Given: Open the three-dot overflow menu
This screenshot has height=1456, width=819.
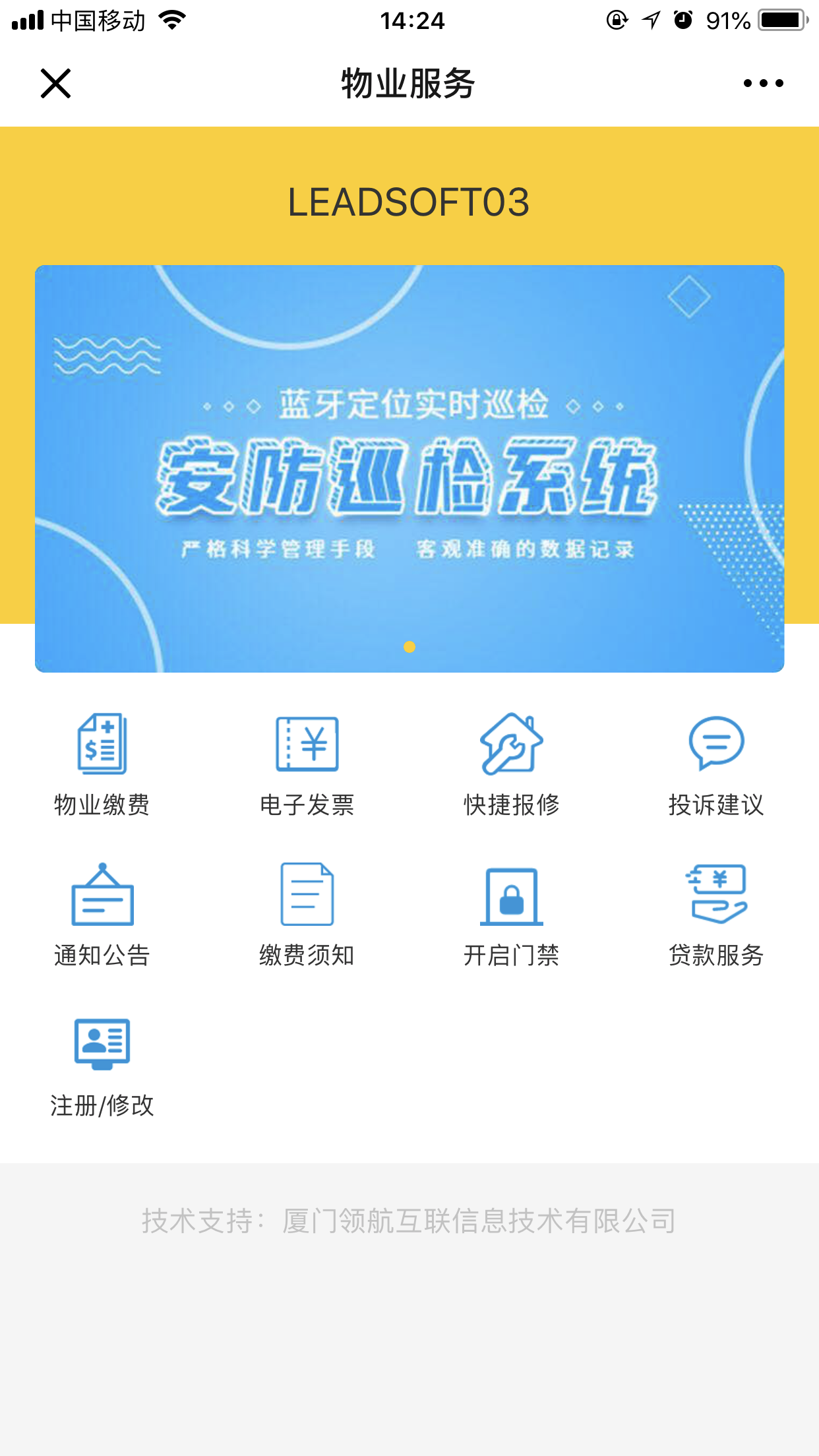Looking at the screenshot, I should [763, 83].
